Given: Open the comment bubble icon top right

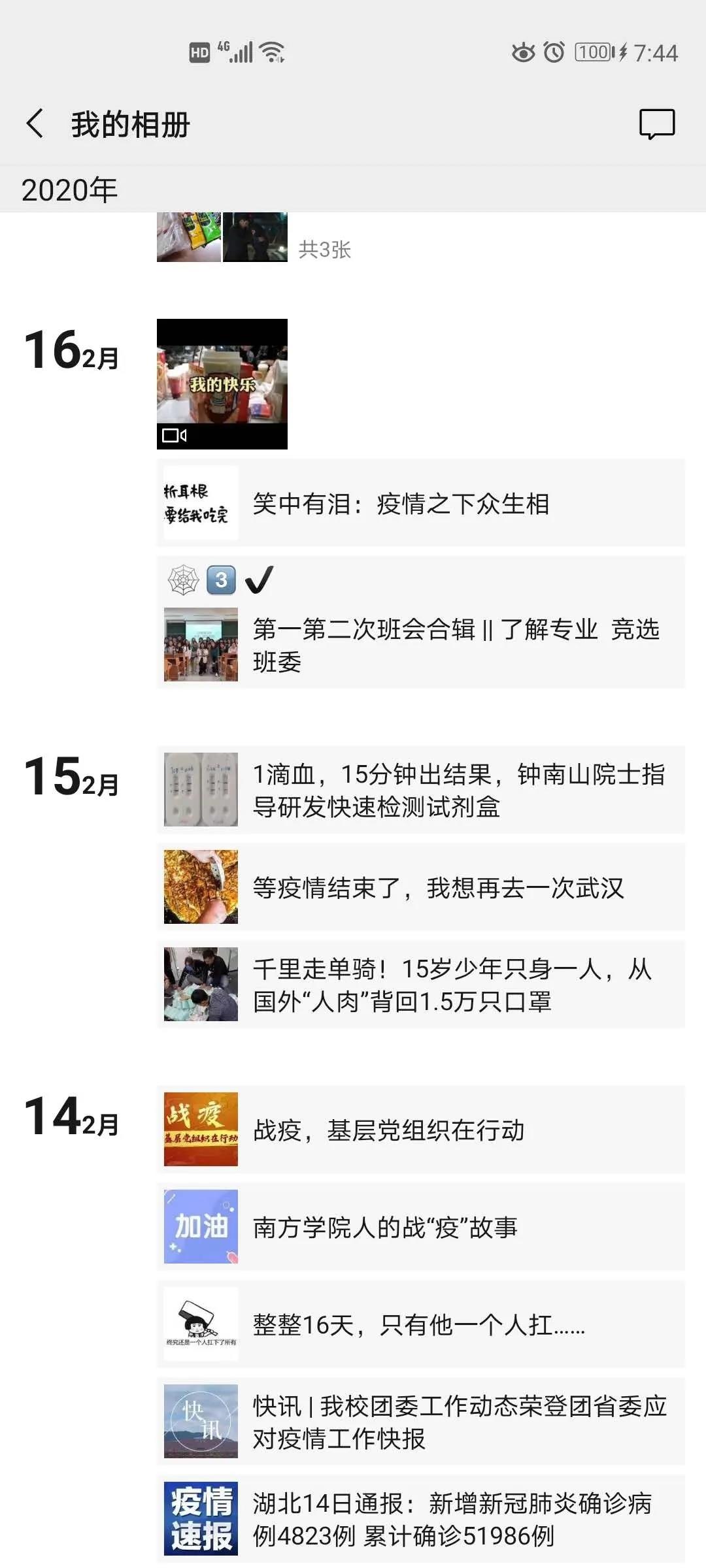Looking at the screenshot, I should click(x=658, y=124).
